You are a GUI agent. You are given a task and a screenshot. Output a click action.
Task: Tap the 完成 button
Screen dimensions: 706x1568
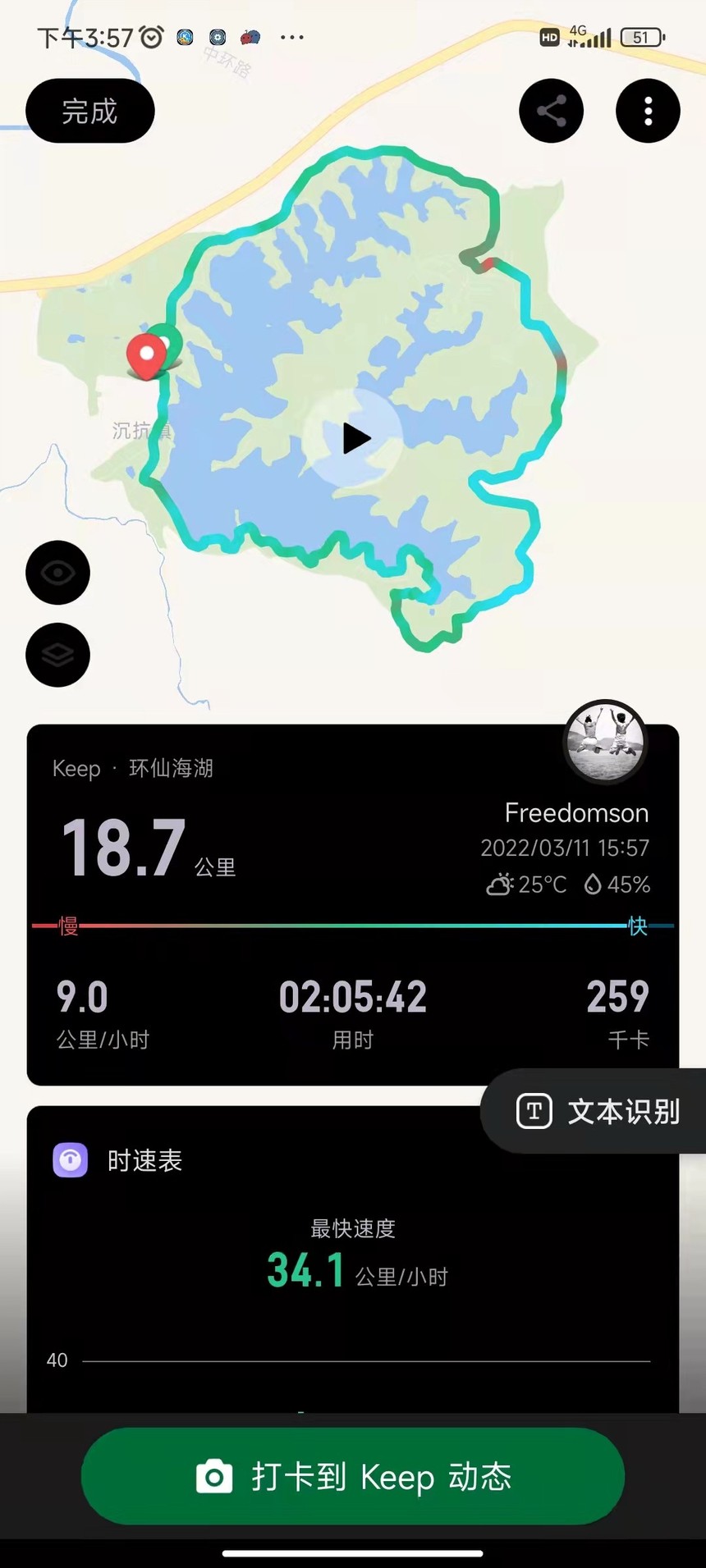click(x=89, y=111)
